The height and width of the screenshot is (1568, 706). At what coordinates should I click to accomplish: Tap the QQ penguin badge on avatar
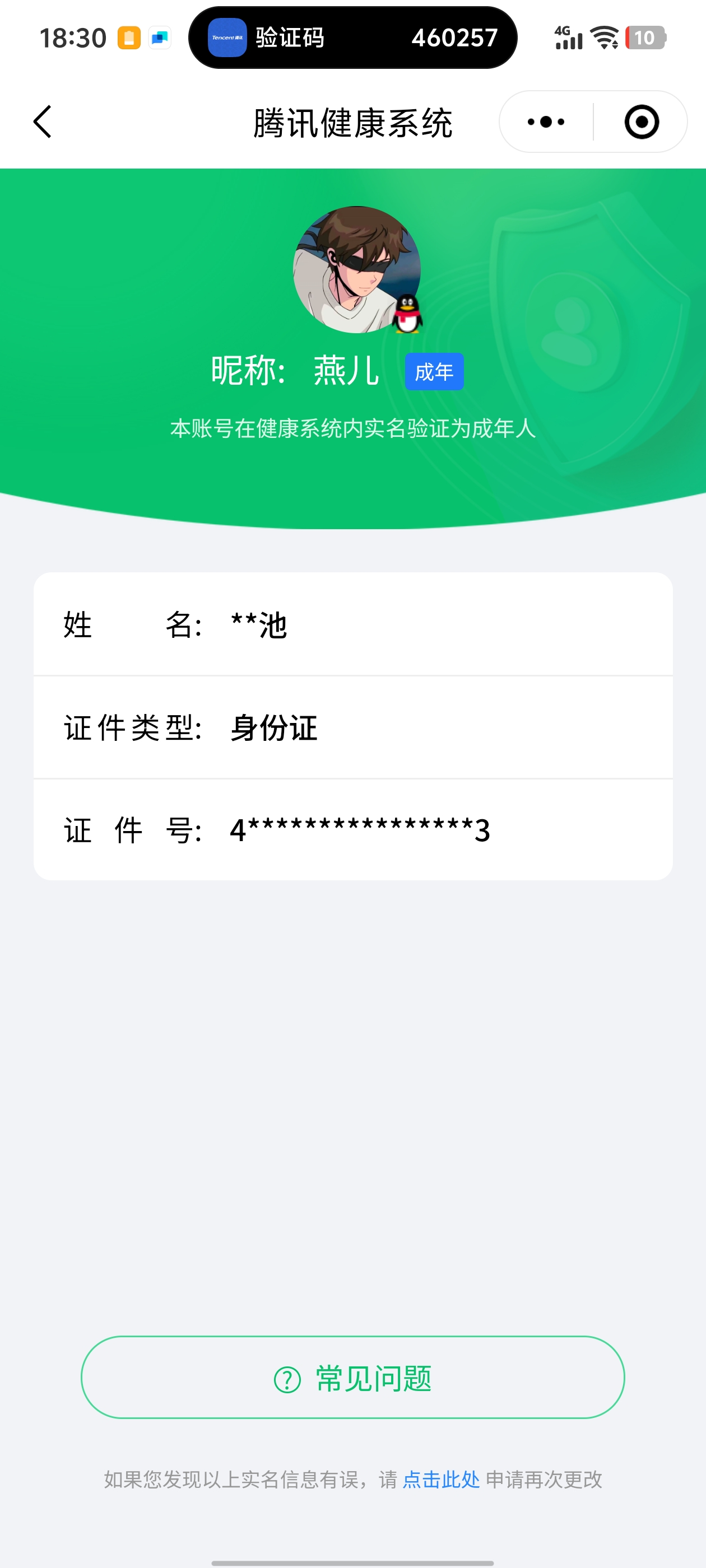click(407, 314)
